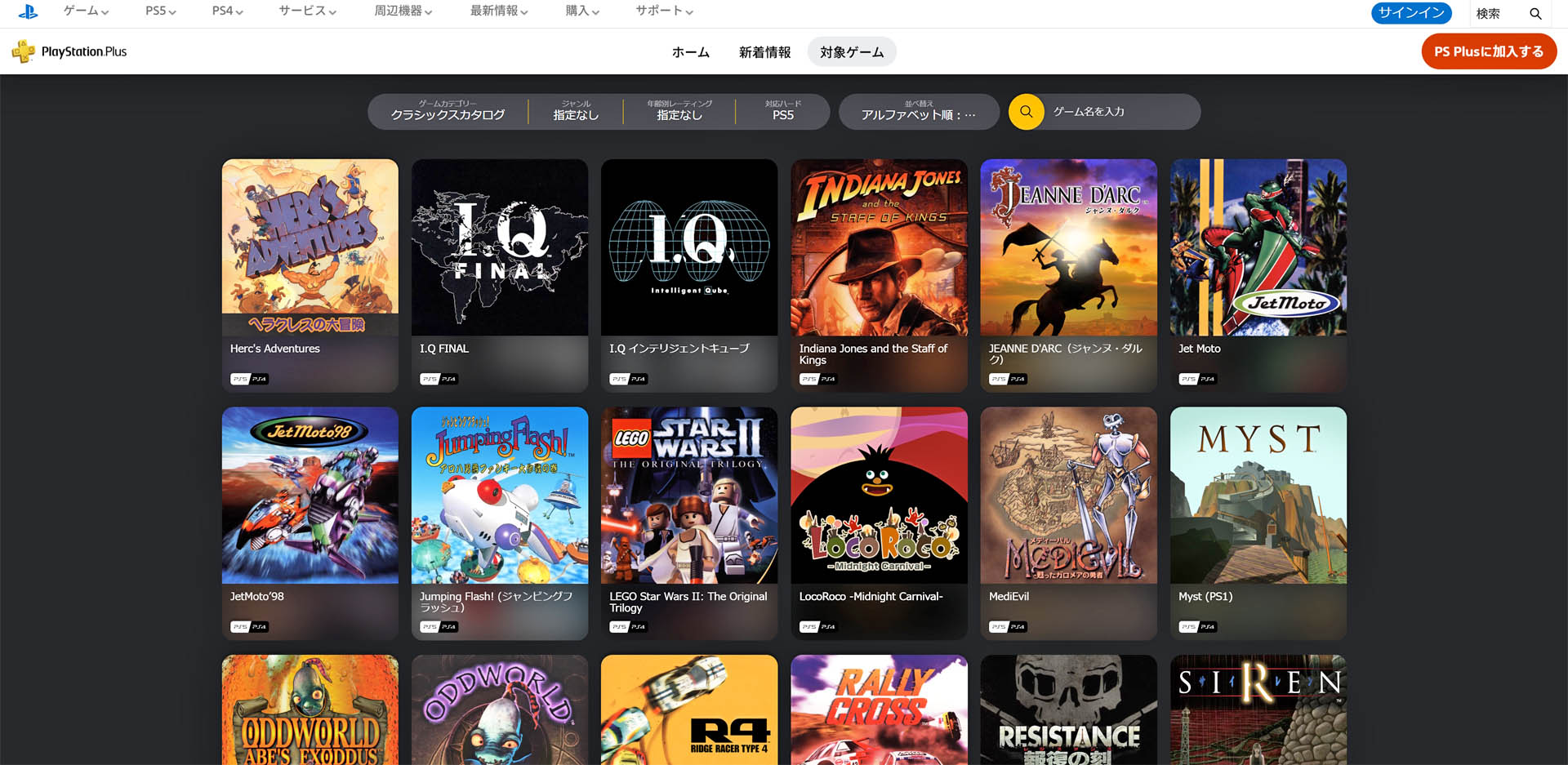Expand the ゲーム top menu
The width and height of the screenshot is (1568, 765).
click(x=86, y=11)
